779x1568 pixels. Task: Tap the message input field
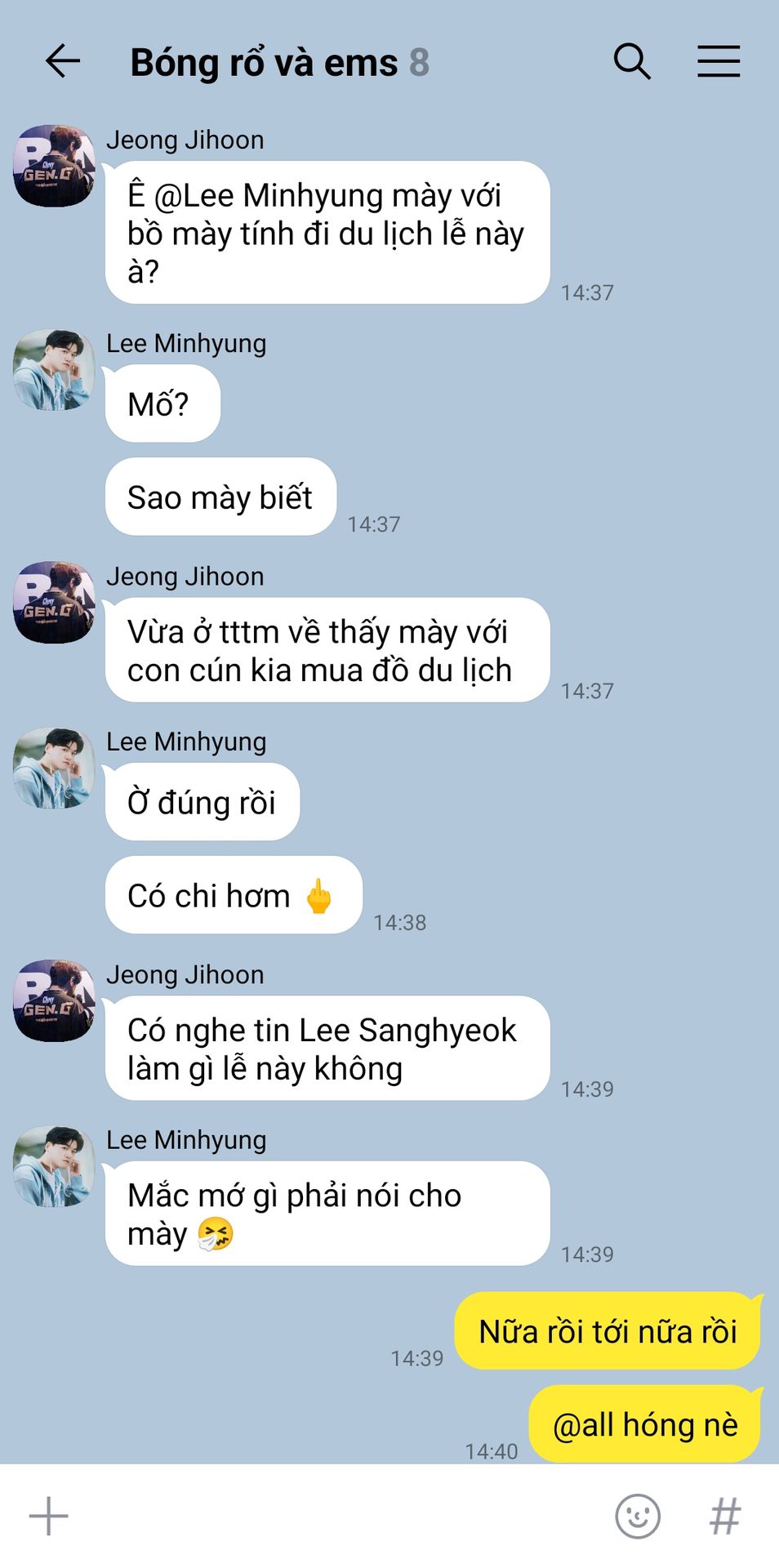[327, 1516]
